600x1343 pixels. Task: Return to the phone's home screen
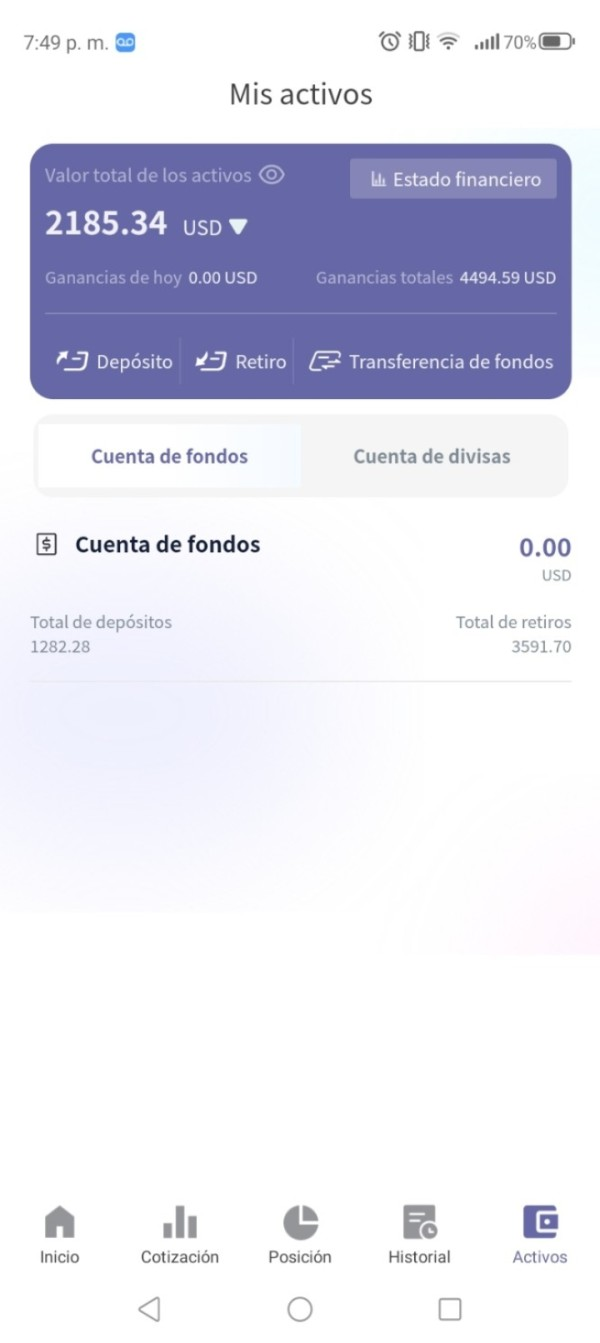click(300, 1309)
